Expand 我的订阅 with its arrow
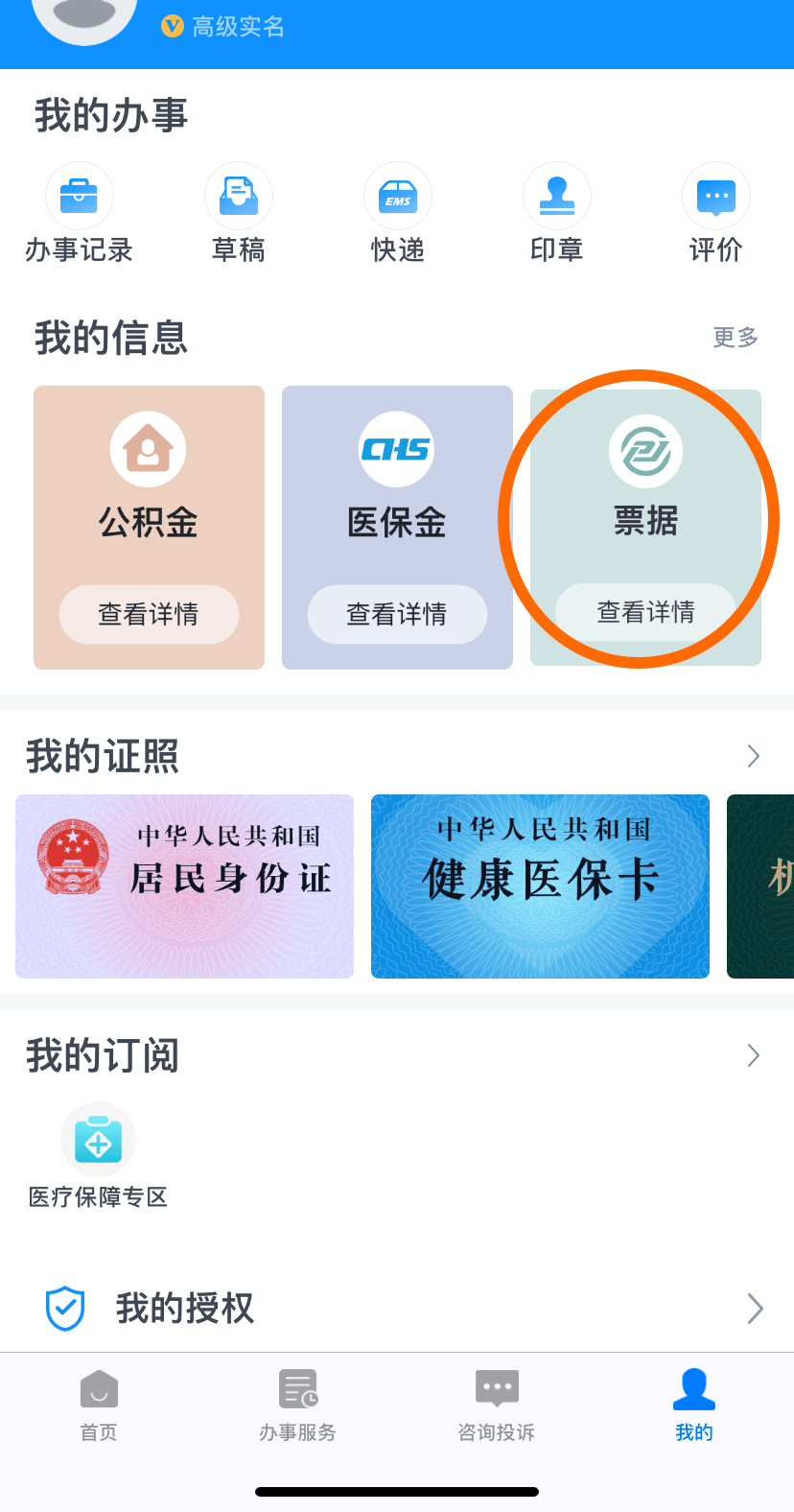Image resolution: width=794 pixels, height=1512 pixels. [x=754, y=1055]
